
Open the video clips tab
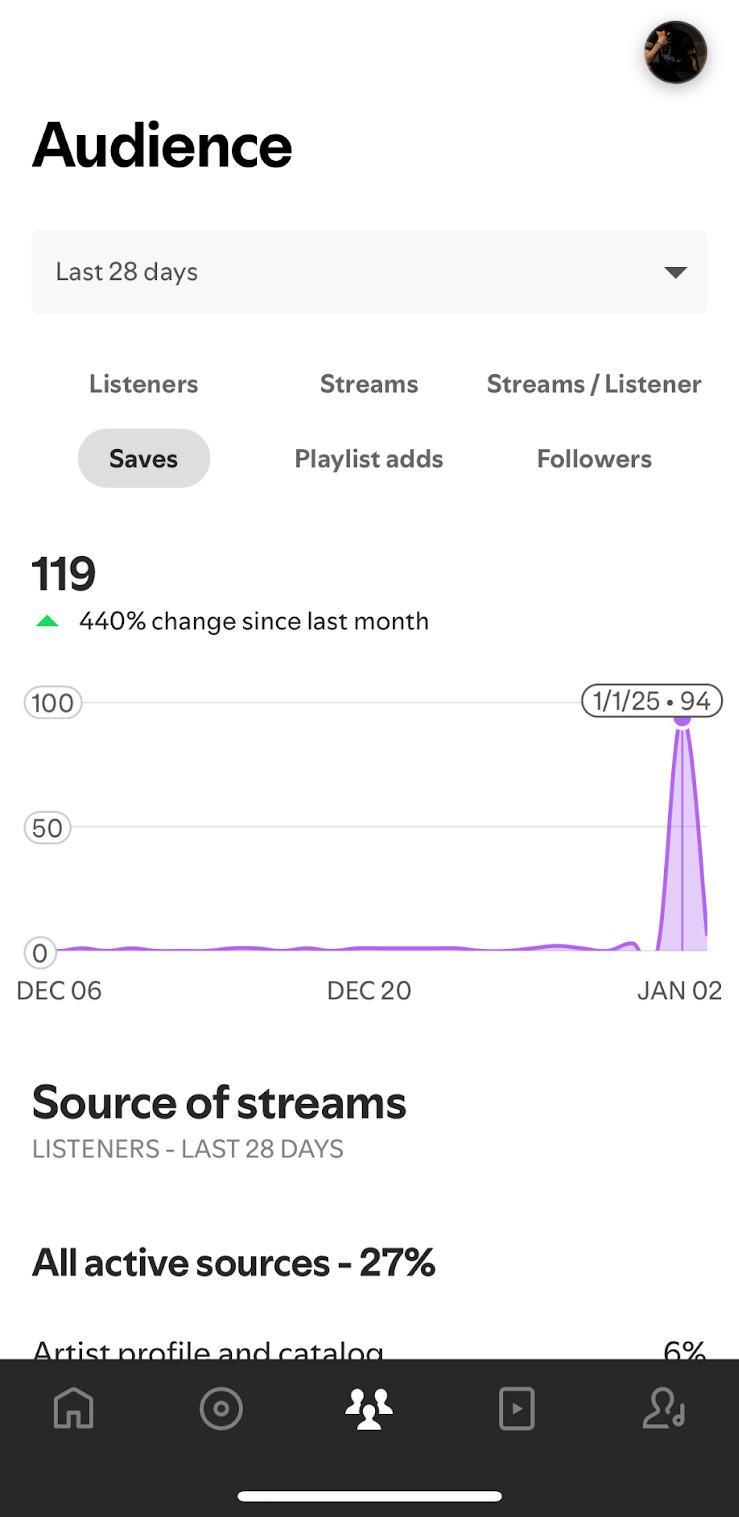point(516,1409)
